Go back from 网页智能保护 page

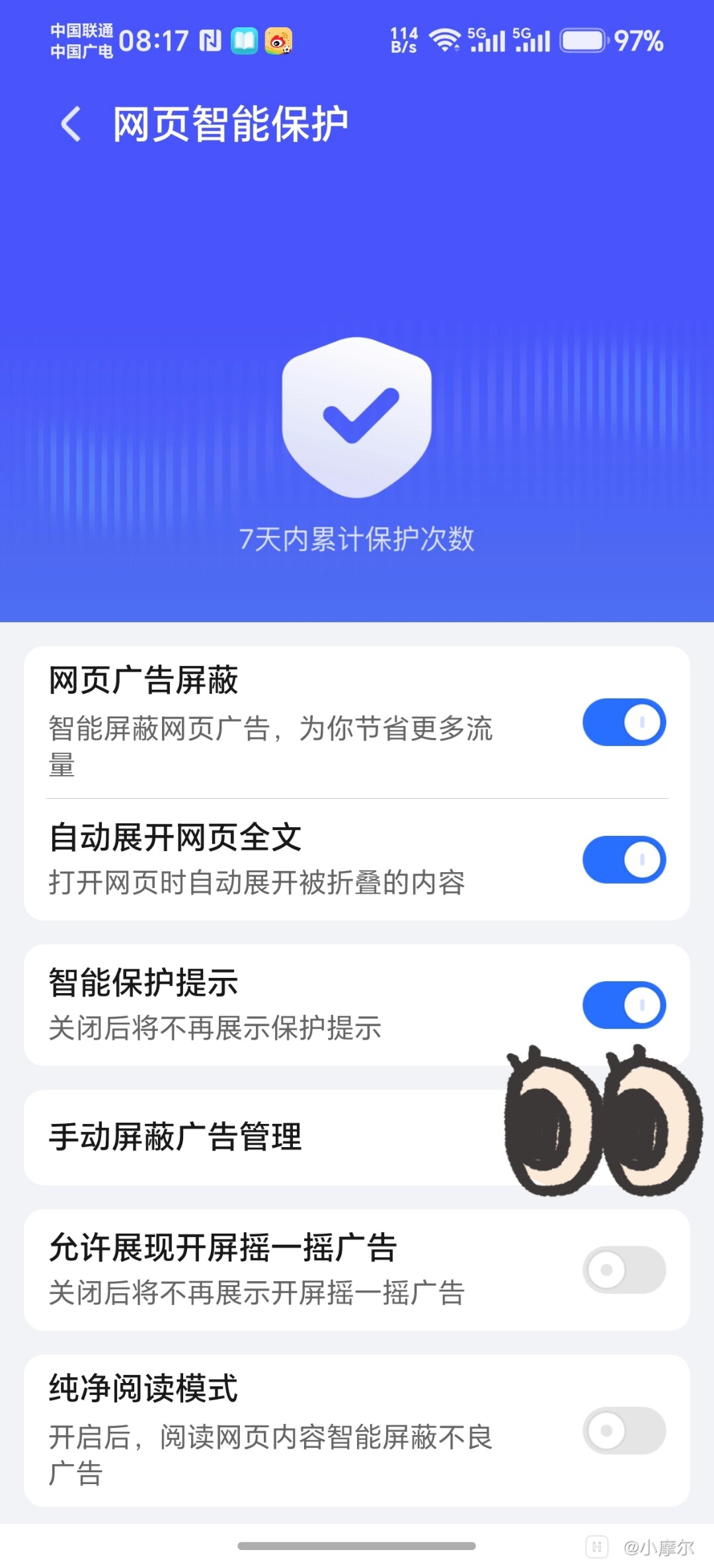click(71, 124)
